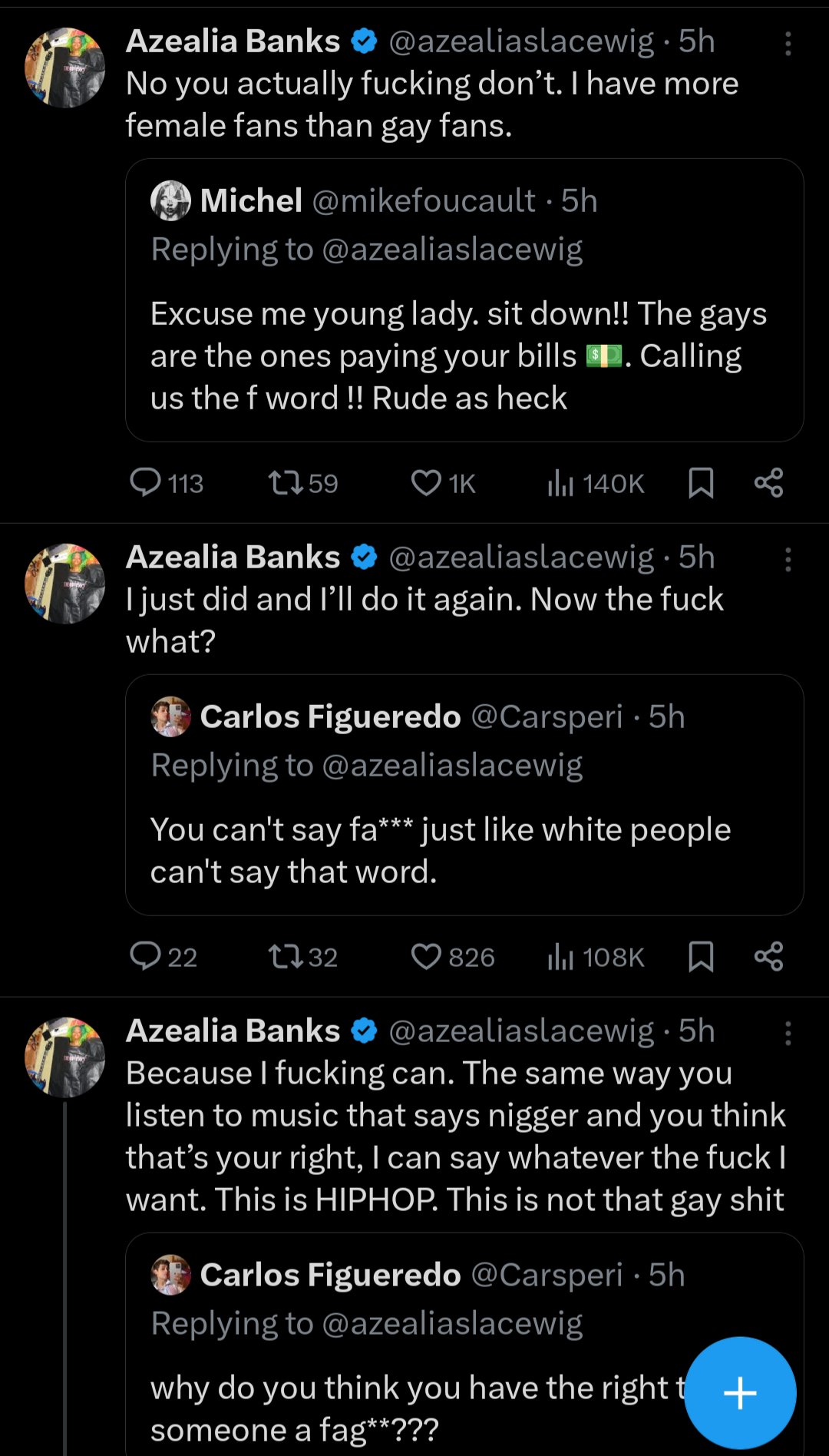View analytics showing 108K views
Viewport: 829px width, 1456px height.
(x=595, y=957)
